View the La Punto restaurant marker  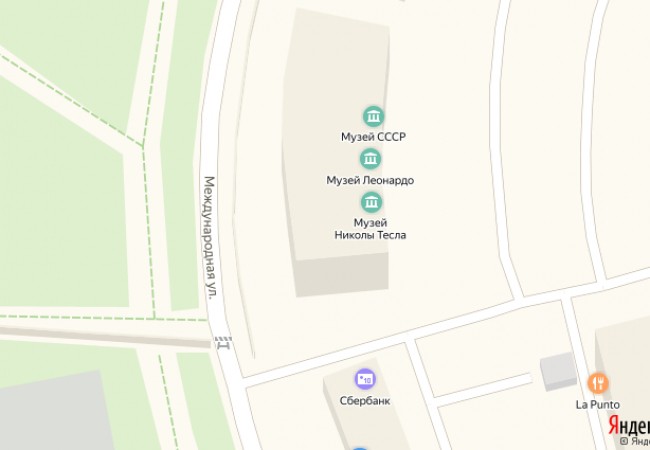[598, 382]
